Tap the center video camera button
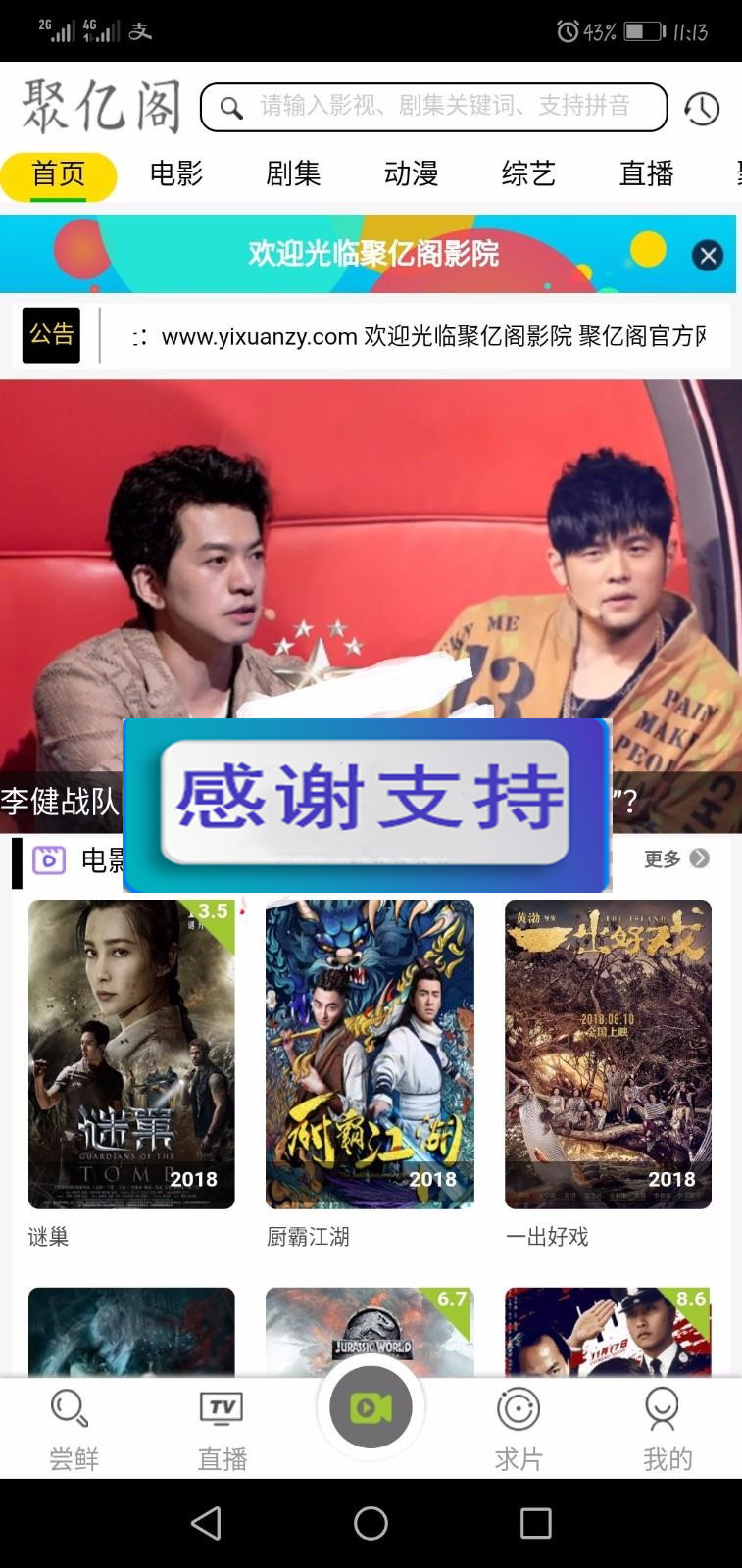Image resolution: width=742 pixels, height=1568 pixels. pyautogui.click(x=371, y=1408)
